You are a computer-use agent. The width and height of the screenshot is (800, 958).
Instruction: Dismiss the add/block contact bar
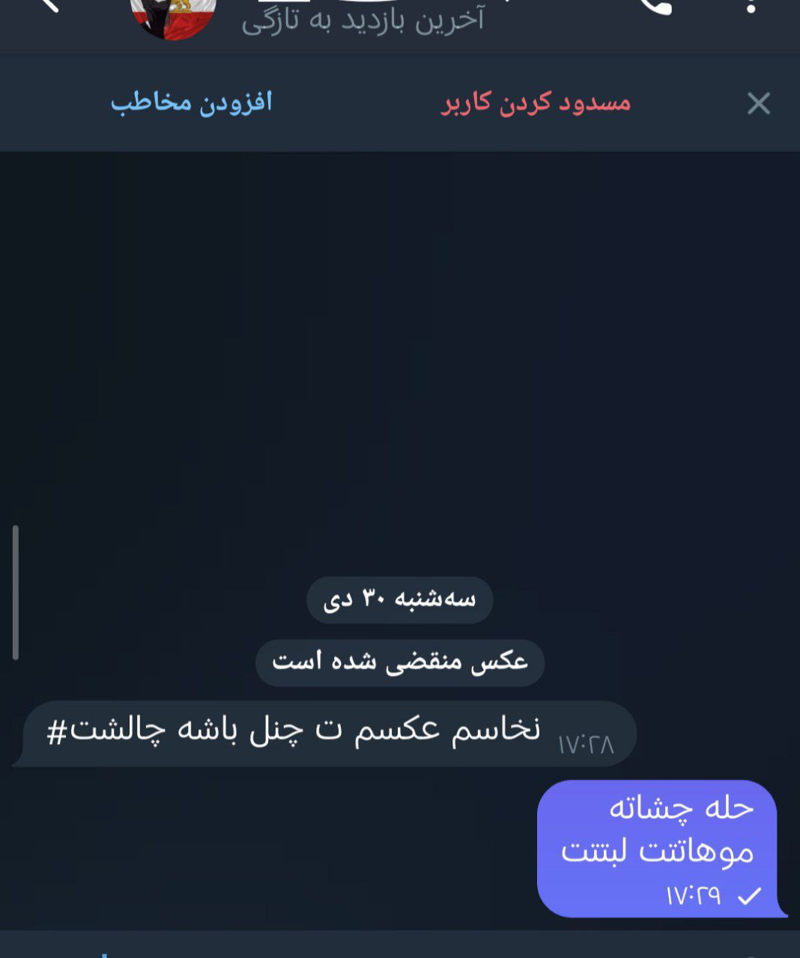tap(759, 103)
